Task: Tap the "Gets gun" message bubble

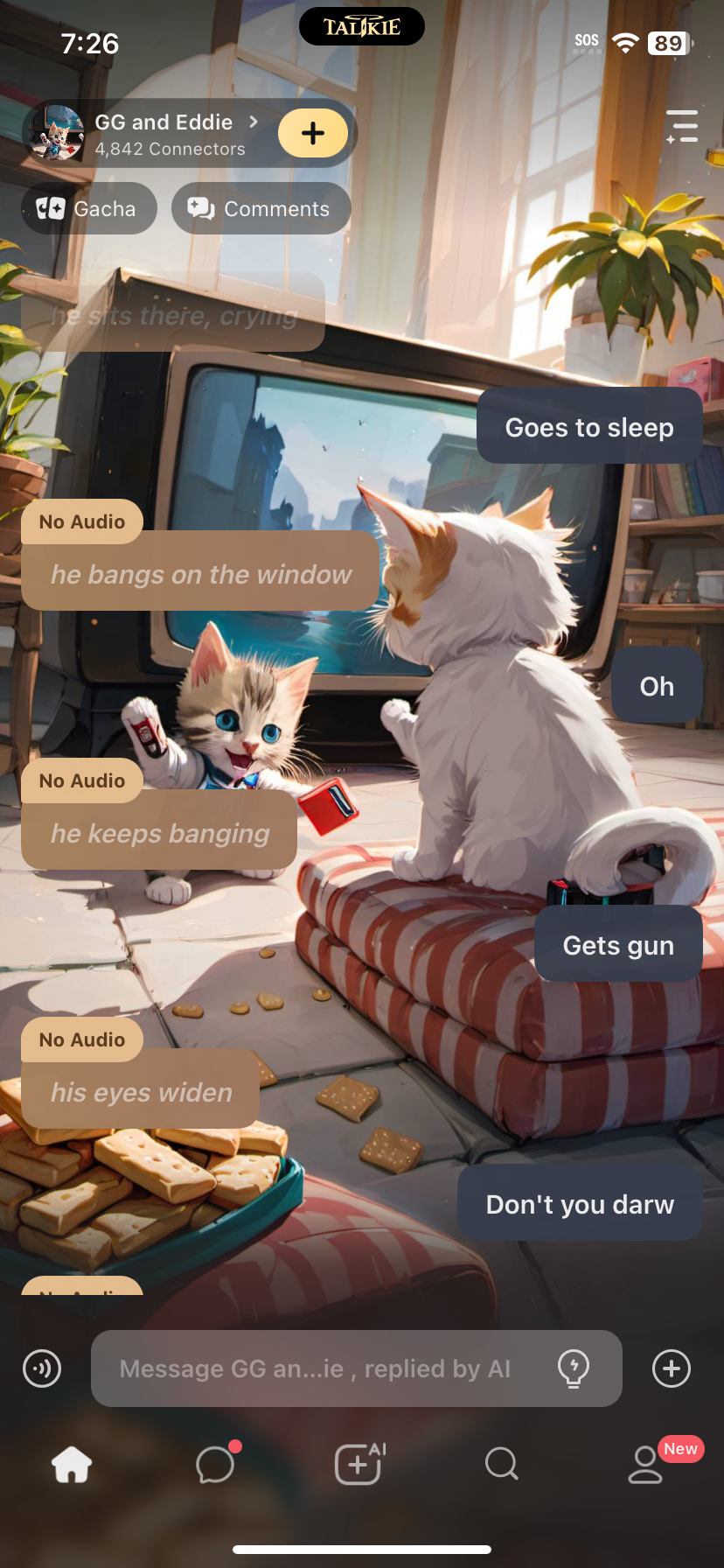Action: (618, 945)
